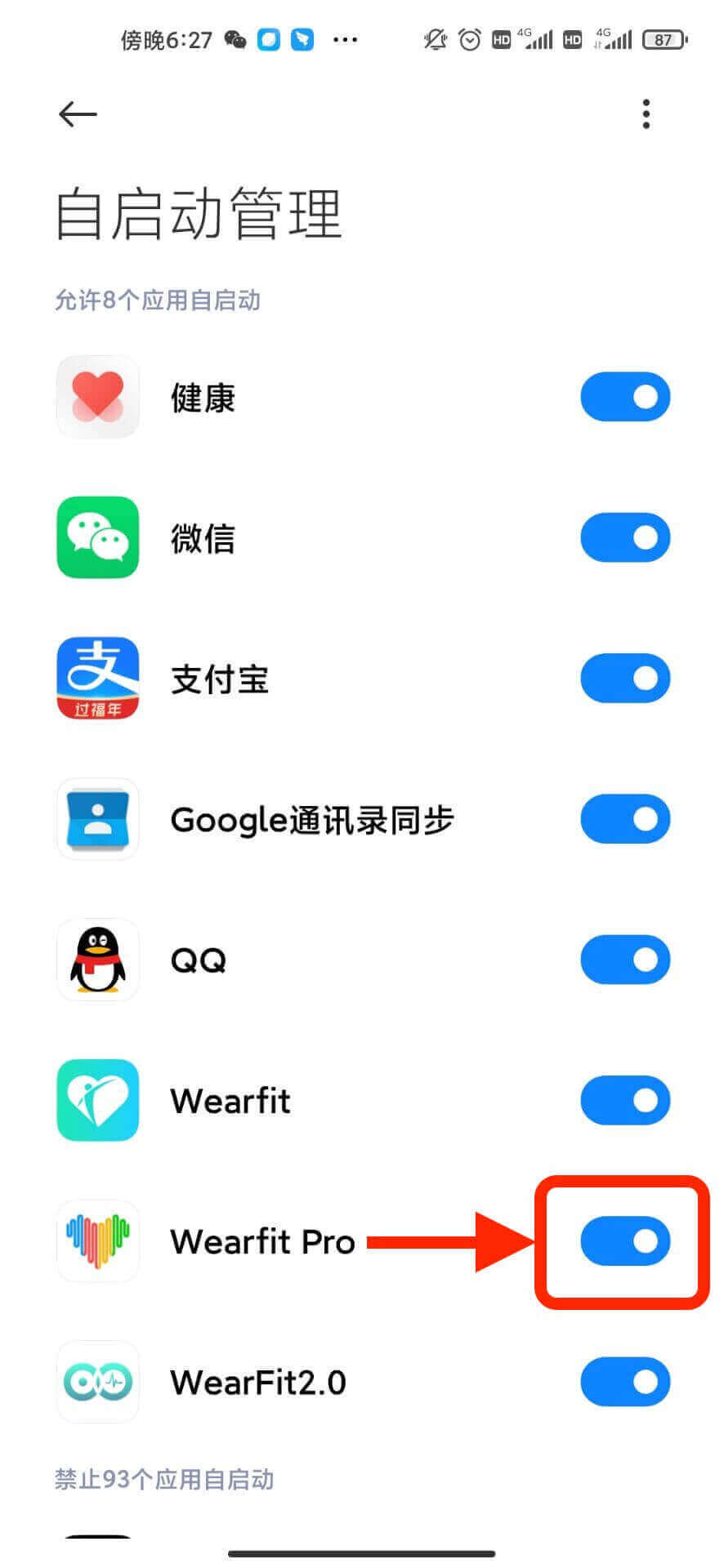Turn off the 微信 autostart switch
This screenshot has height=1568, width=724.
[625, 538]
